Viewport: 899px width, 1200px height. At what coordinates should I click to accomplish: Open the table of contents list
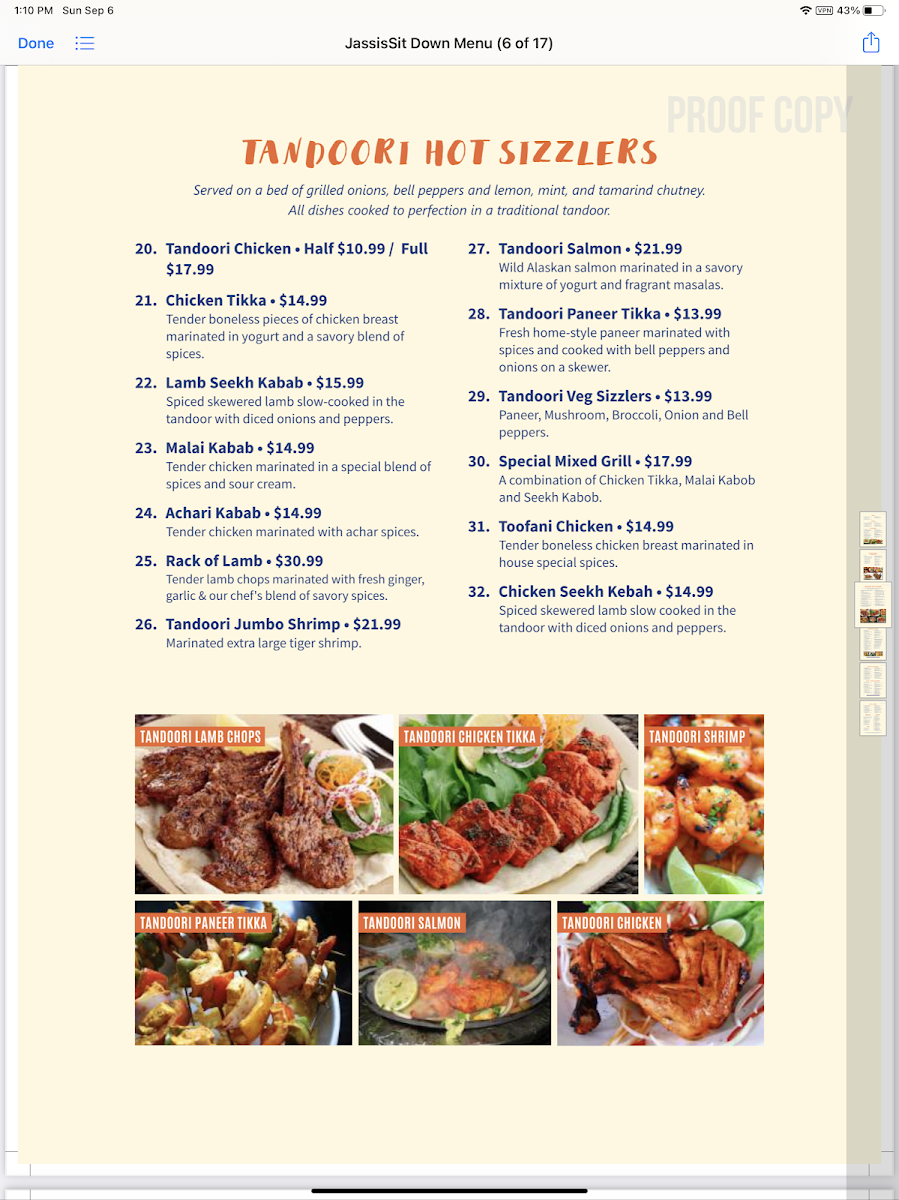point(85,43)
